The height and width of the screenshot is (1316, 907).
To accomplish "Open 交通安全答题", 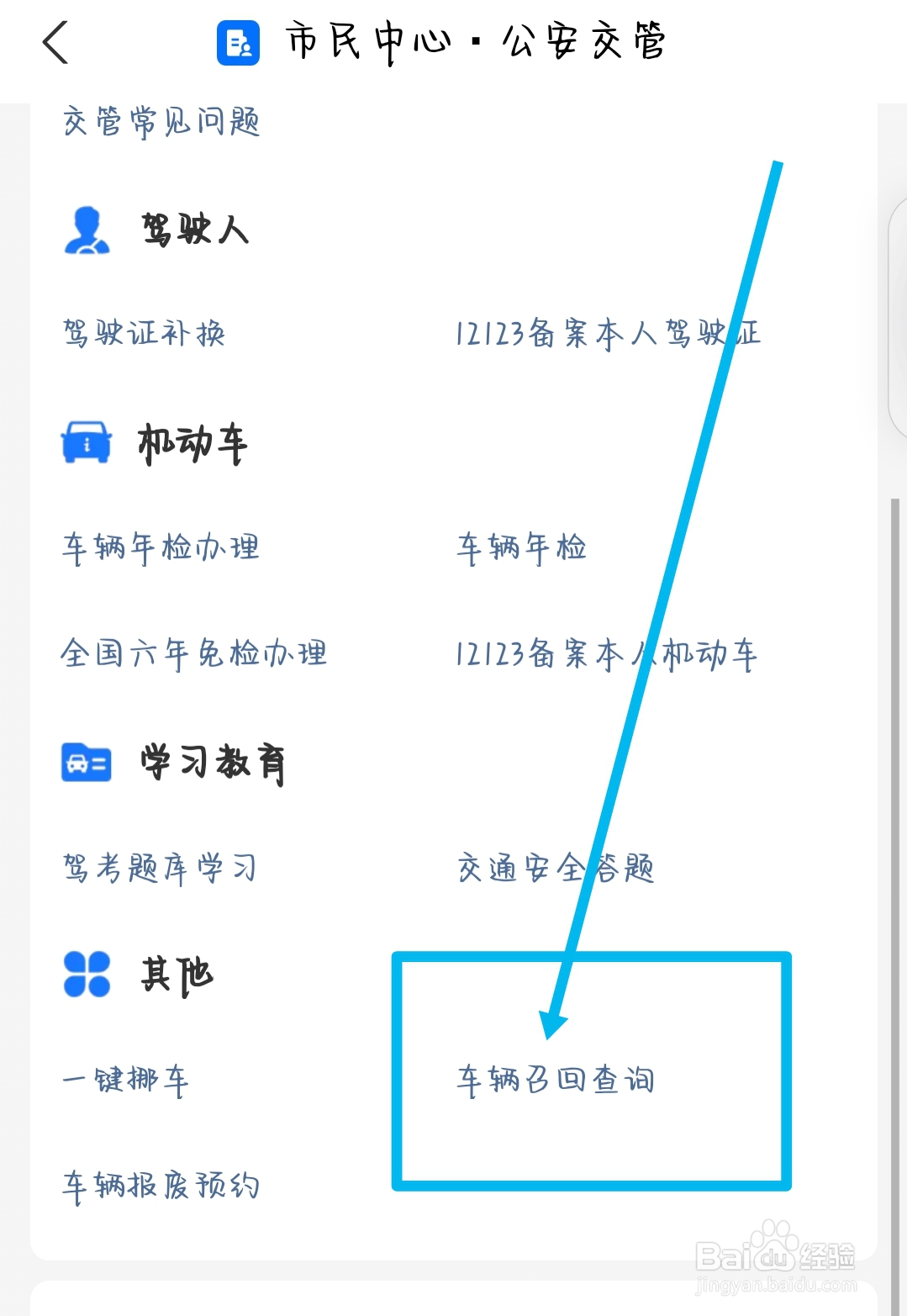I will coord(555,869).
